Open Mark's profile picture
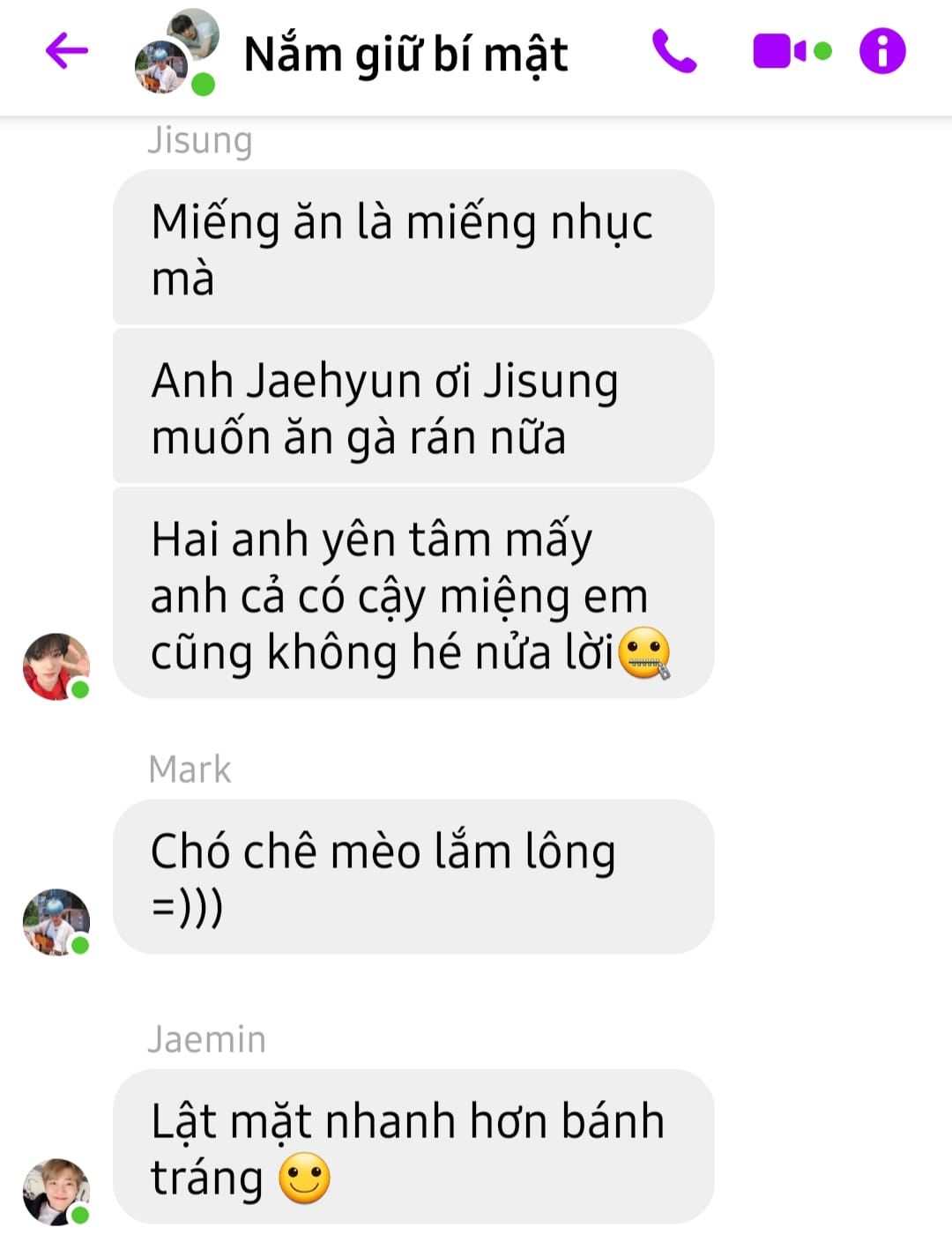 coord(56,923)
